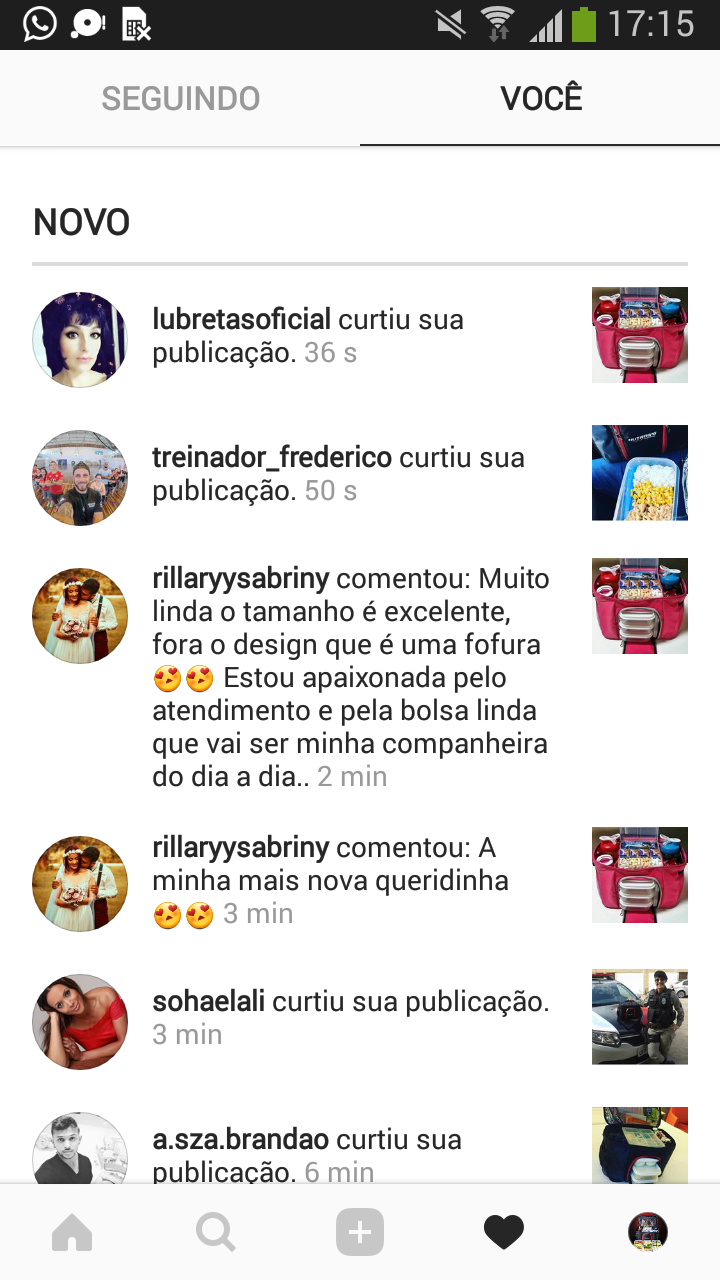Go to my profile tab
720x1280 pixels.
(x=648, y=1232)
